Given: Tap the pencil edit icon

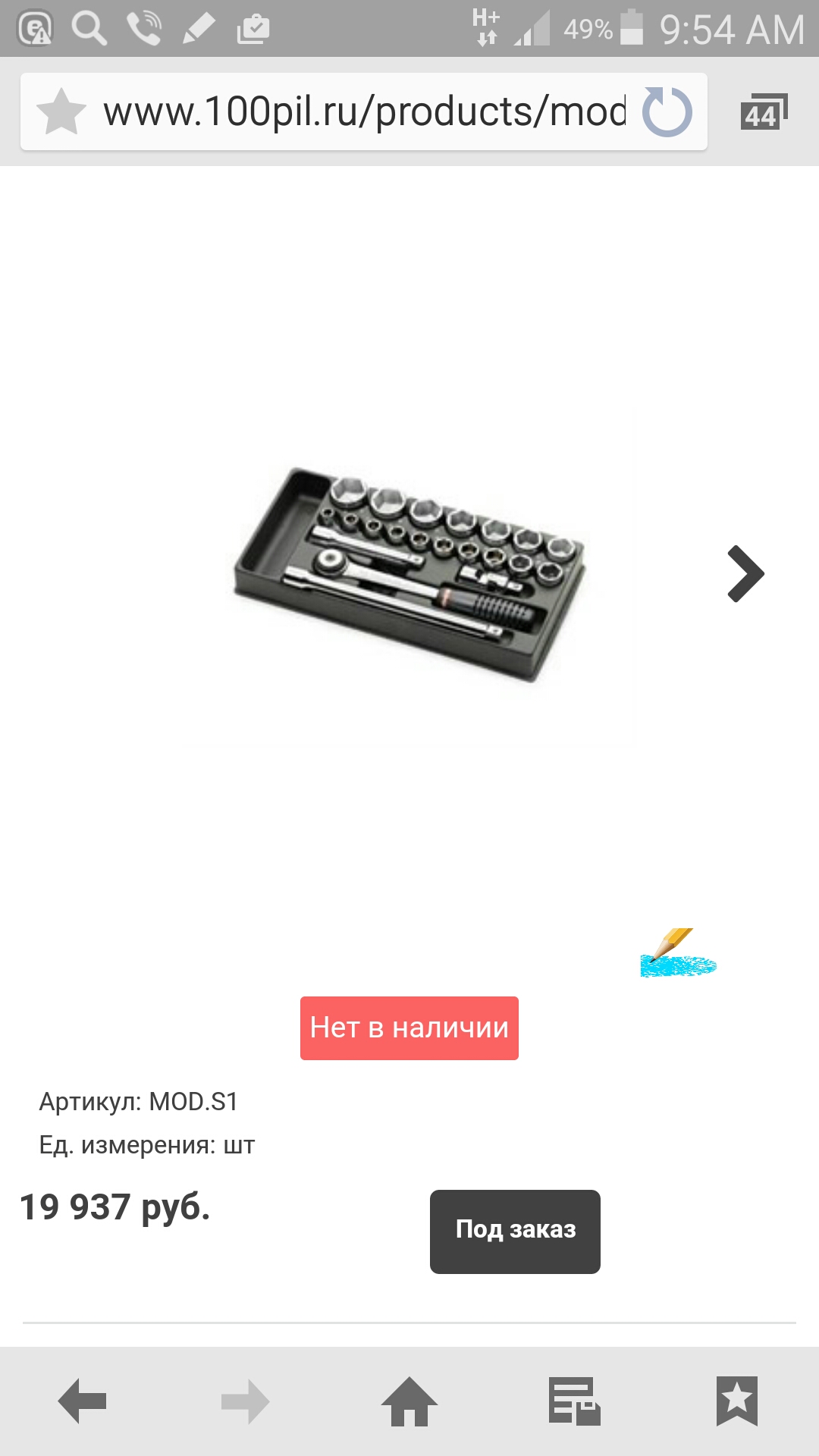Looking at the screenshot, I should (677, 953).
